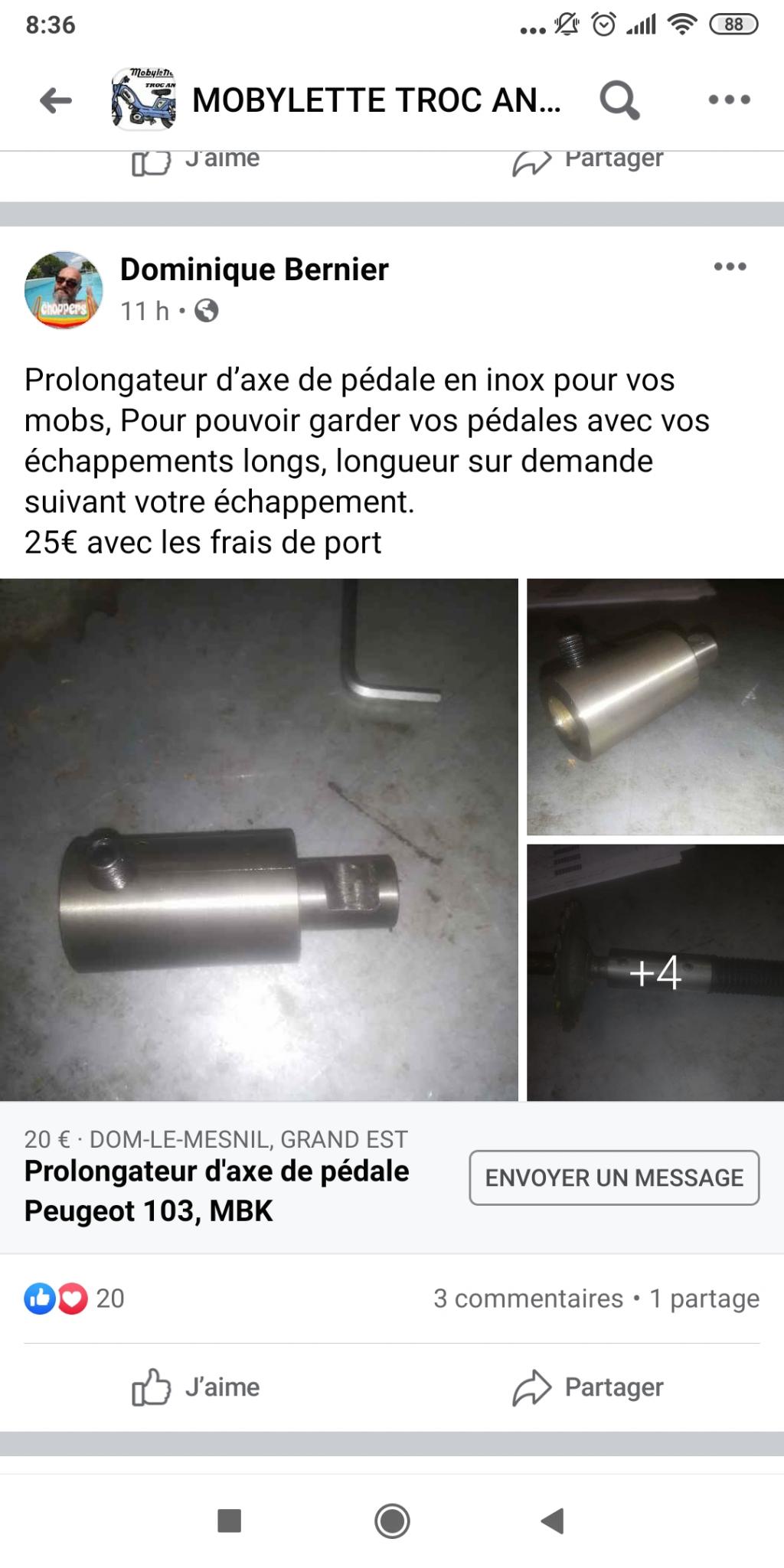Open the photo with threaded screw extender
Viewport: 784px width, 1568px height.
(x=655, y=706)
